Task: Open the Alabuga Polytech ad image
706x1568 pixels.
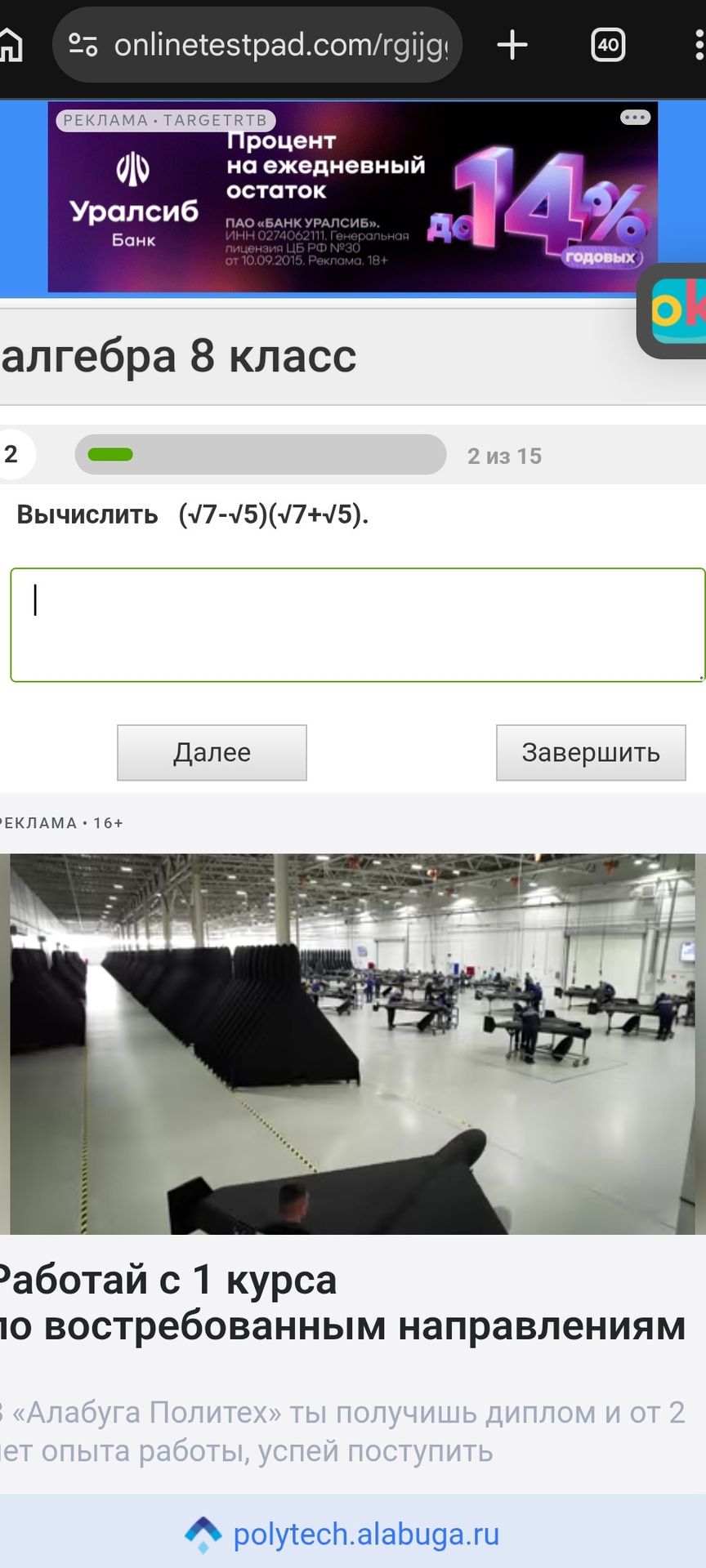Action: click(x=352, y=1044)
